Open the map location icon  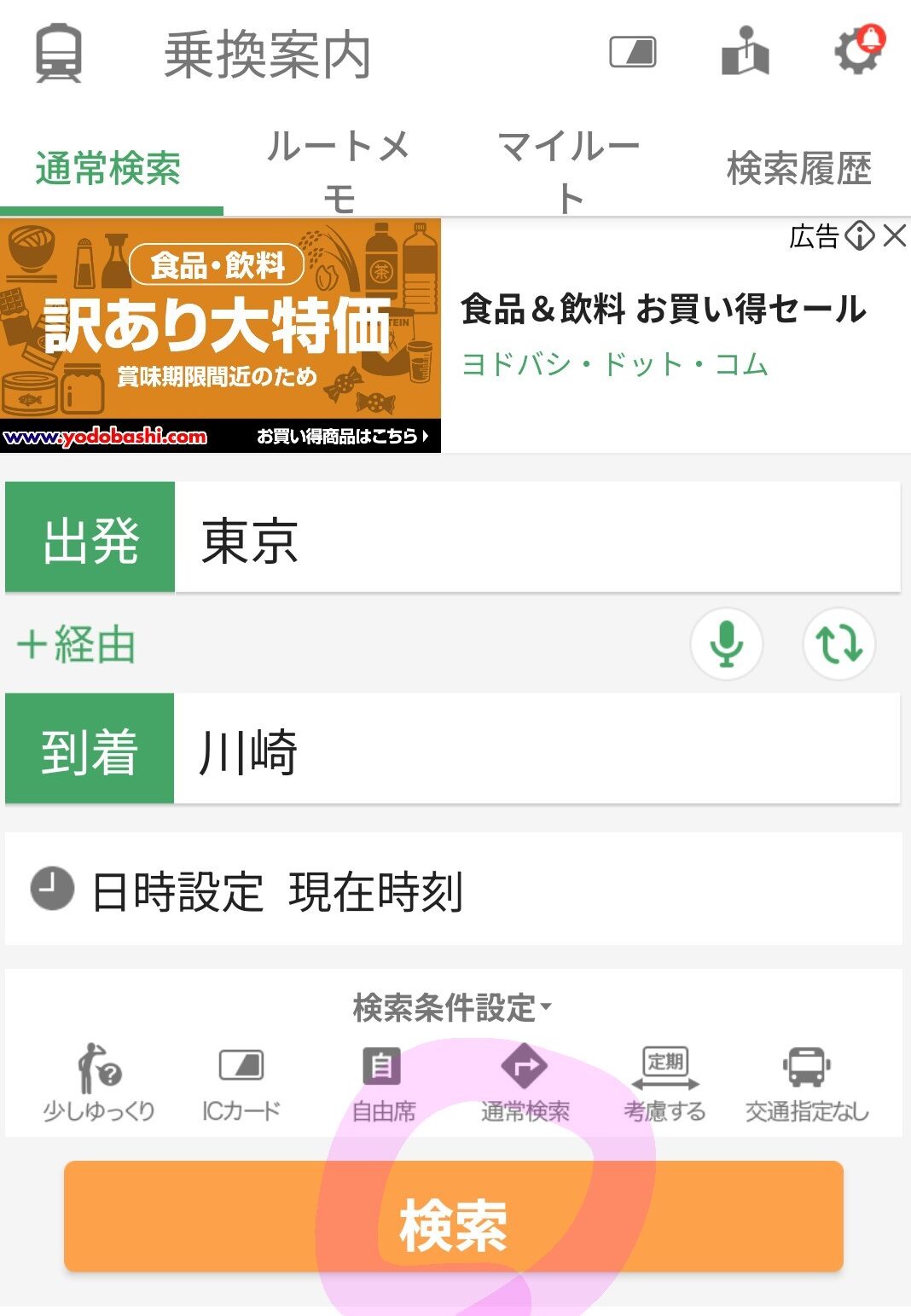[745, 53]
